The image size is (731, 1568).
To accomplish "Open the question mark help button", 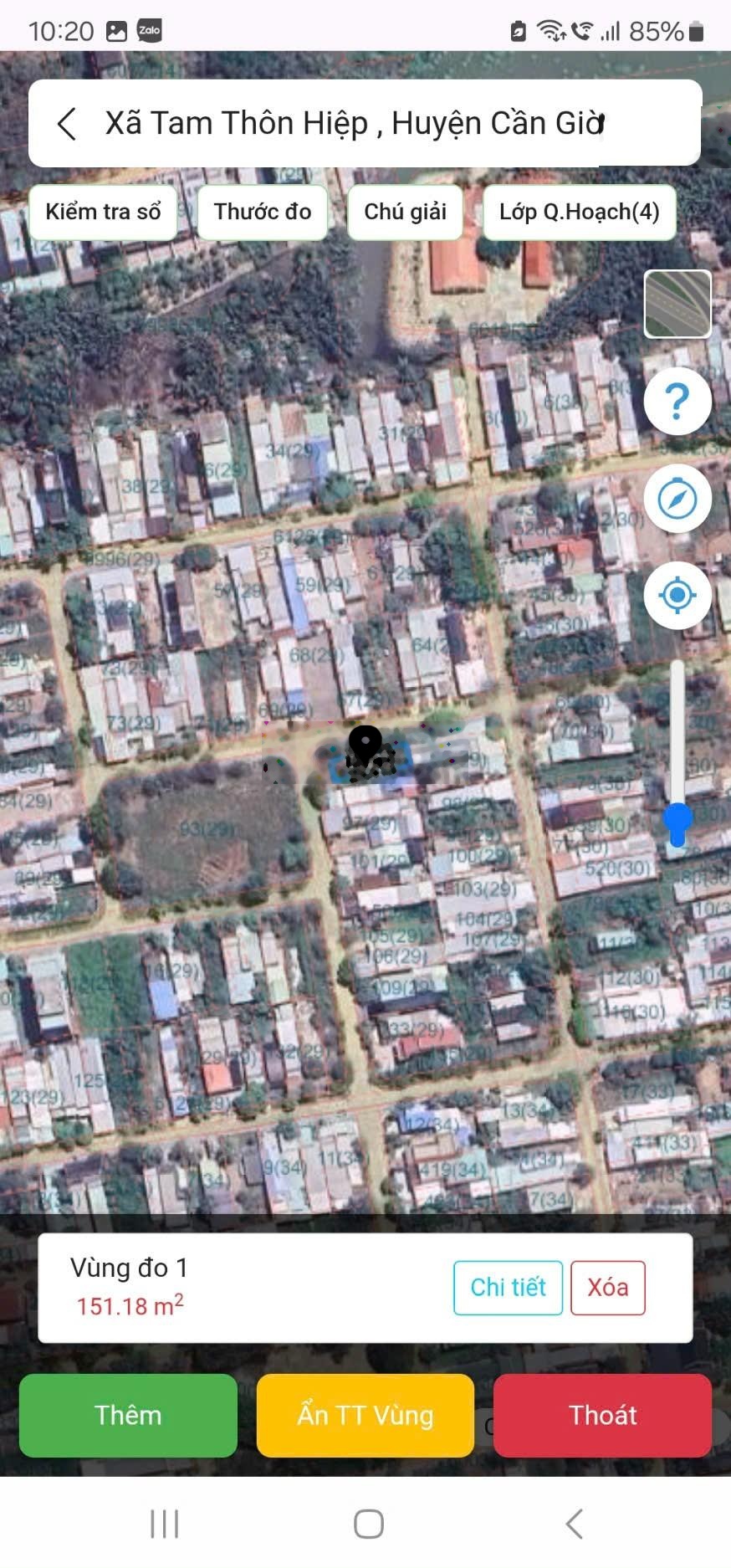I will [x=677, y=402].
